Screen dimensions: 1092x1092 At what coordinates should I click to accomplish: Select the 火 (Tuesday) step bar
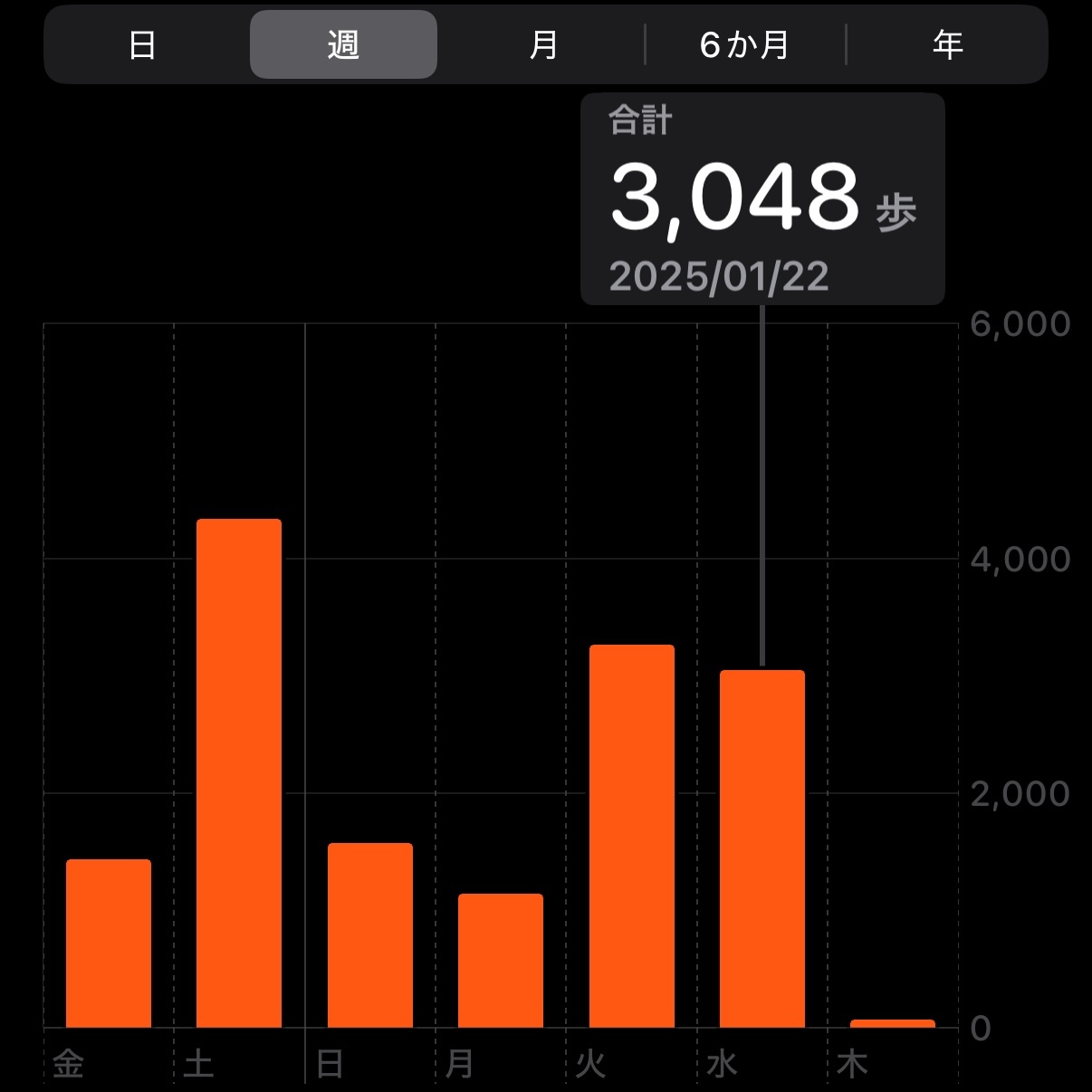(632, 836)
